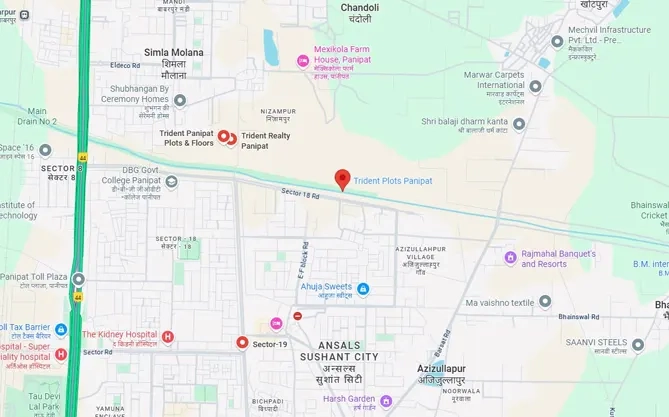Open the SAANVI STEELS marker

(x=637, y=345)
